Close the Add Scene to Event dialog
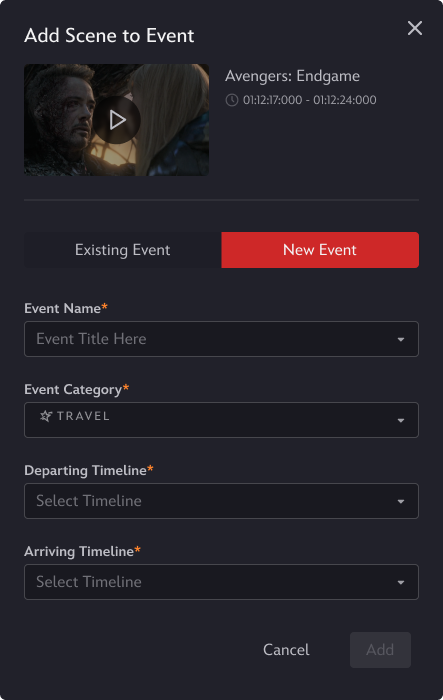This screenshot has height=700, width=443. pos(414,28)
